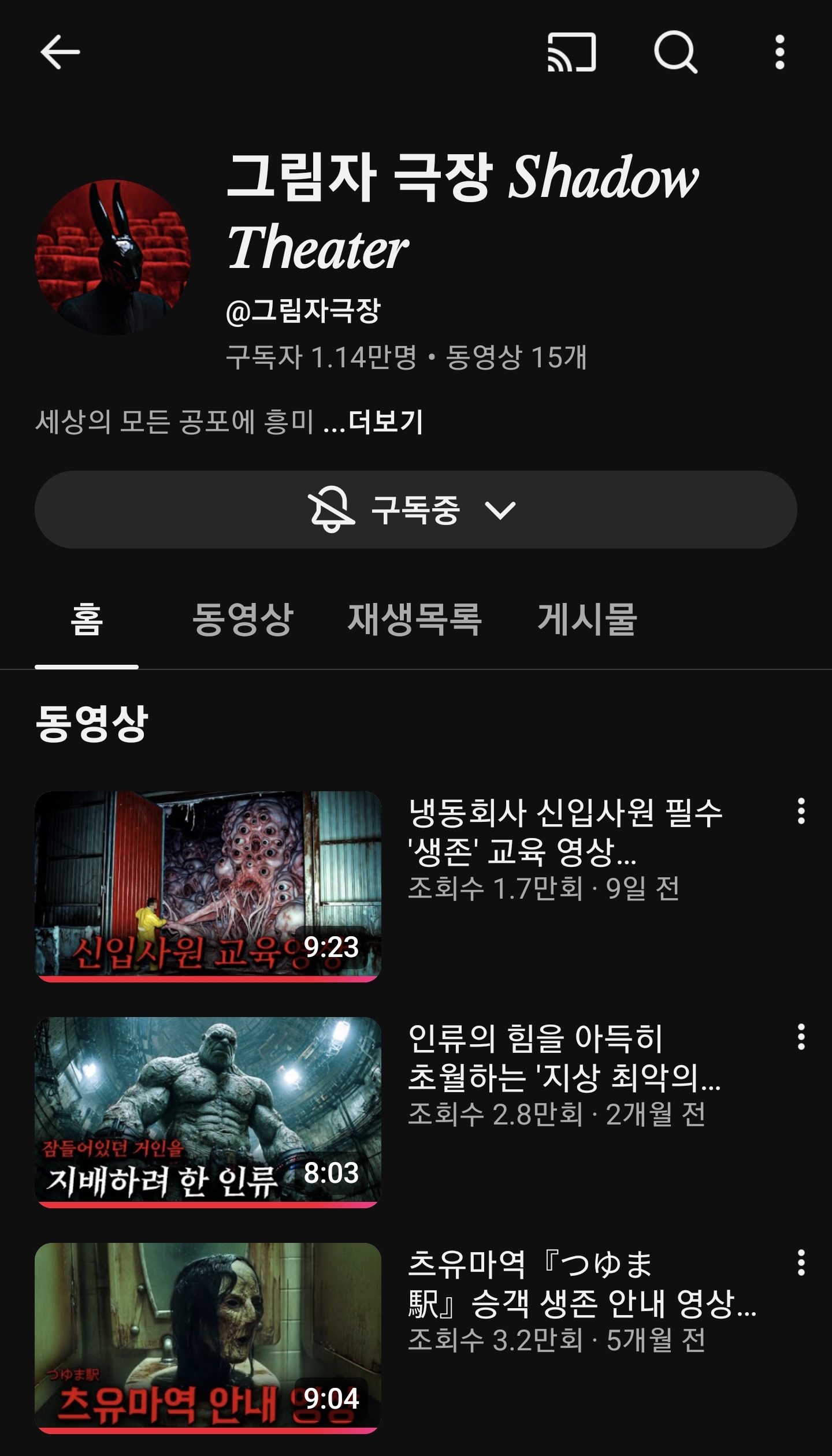Screen dimensions: 832x1456
Task: Switch to the 동영상 tab
Action: (243, 619)
